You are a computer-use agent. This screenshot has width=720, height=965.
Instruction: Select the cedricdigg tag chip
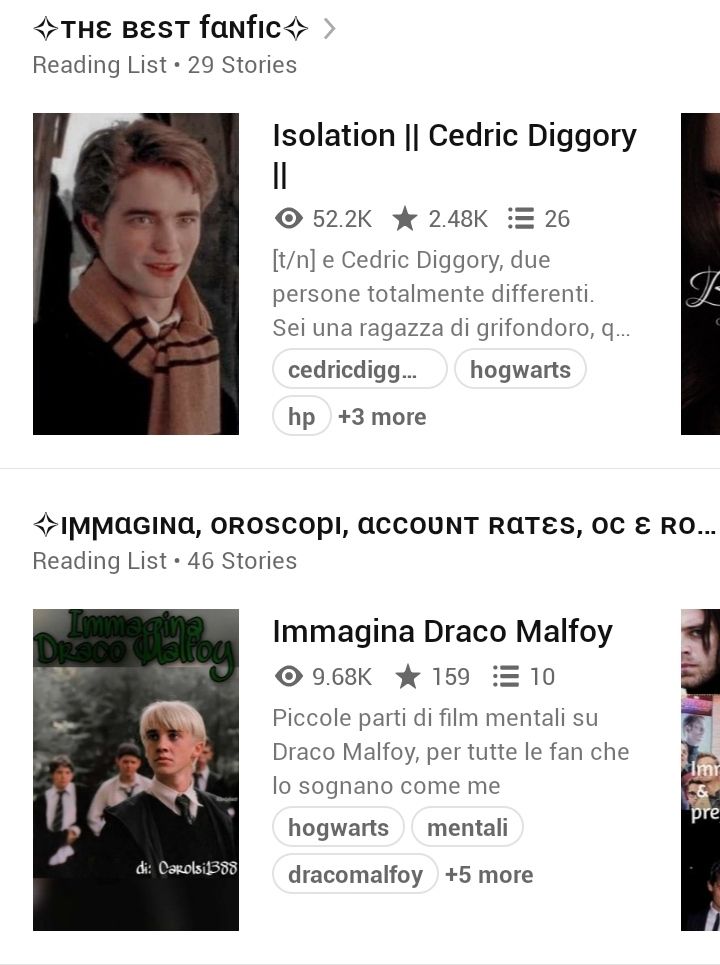pyautogui.click(x=359, y=369)
